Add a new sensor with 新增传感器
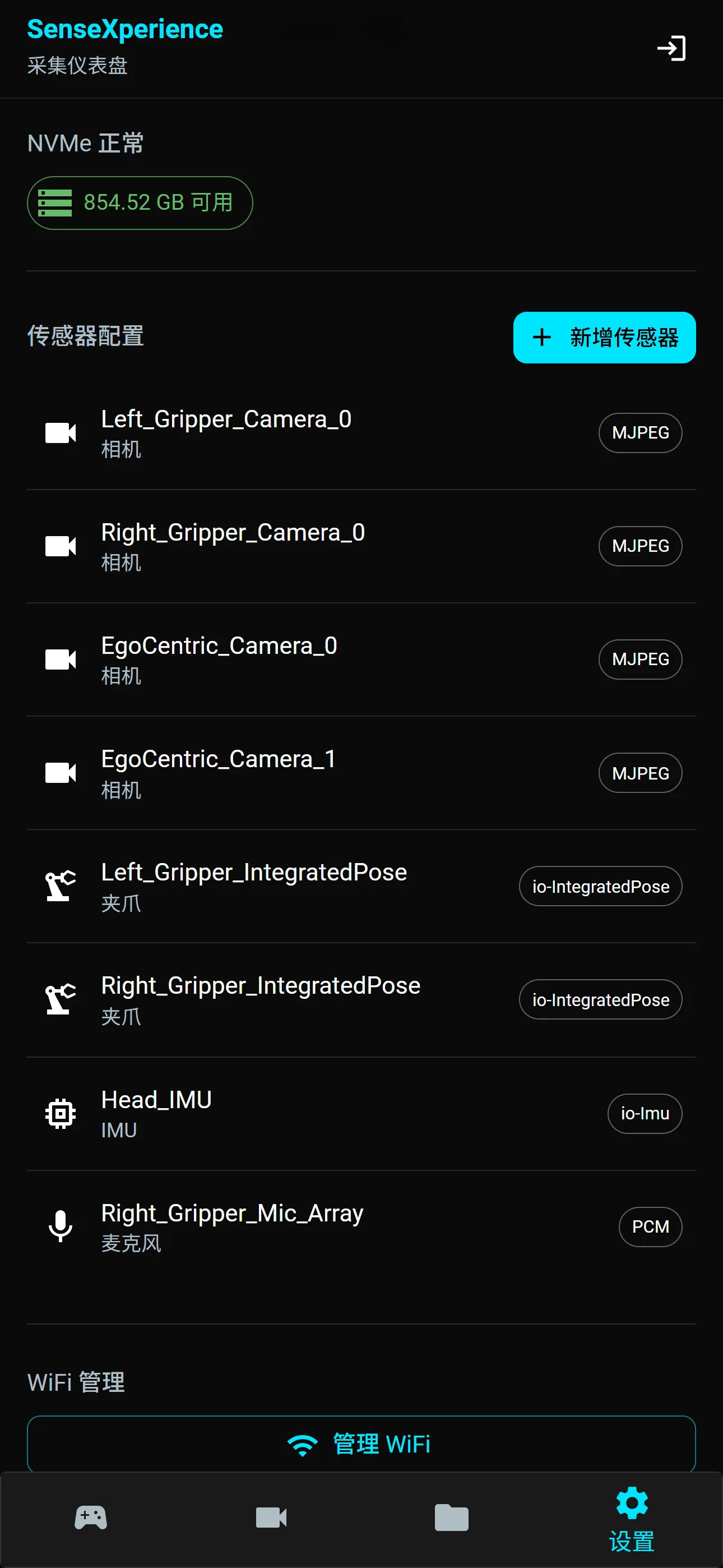The image size is (723, 1568). coord(604,338)
